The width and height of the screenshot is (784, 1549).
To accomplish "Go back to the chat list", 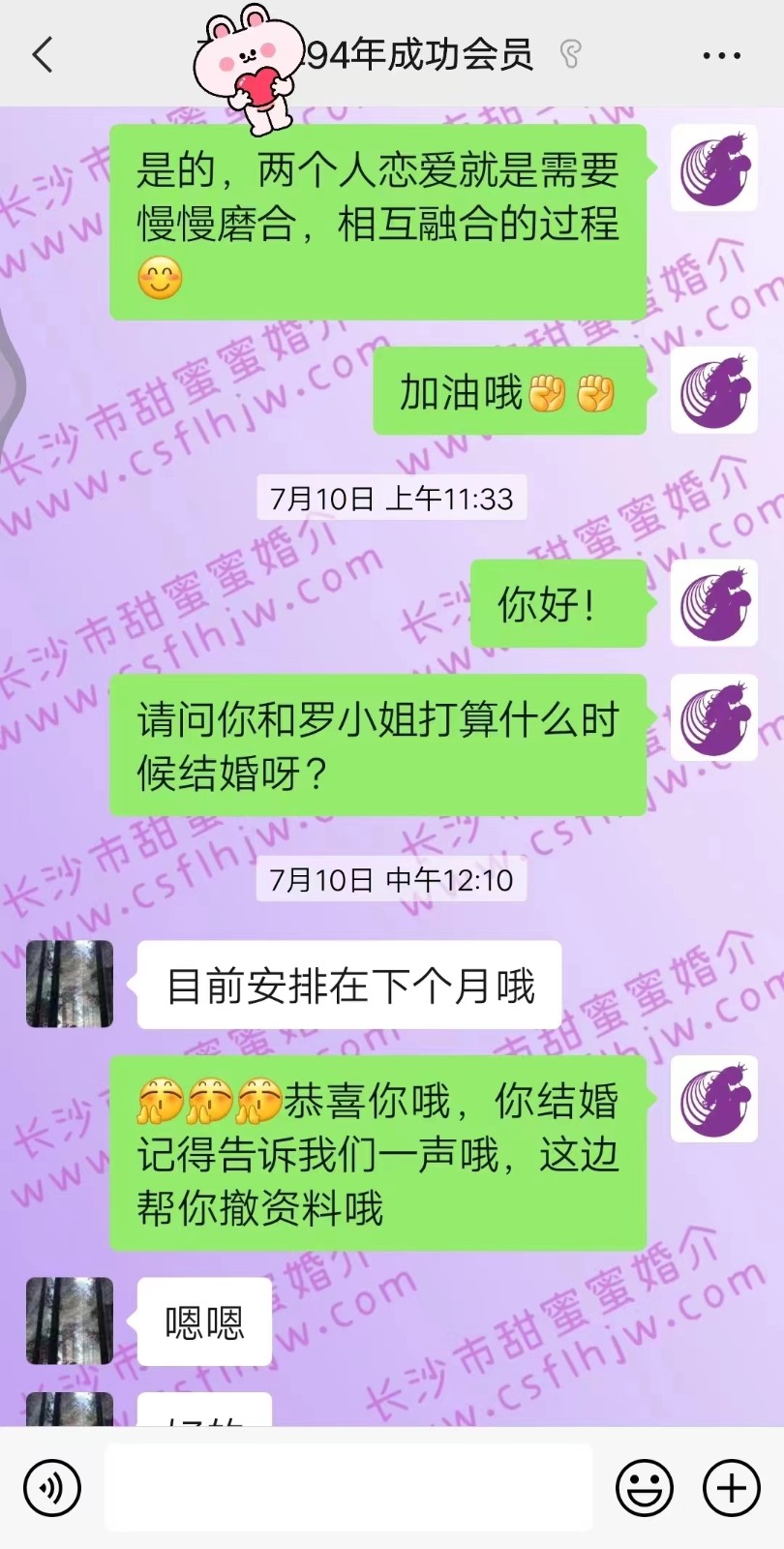I will [x=43, y=55].
